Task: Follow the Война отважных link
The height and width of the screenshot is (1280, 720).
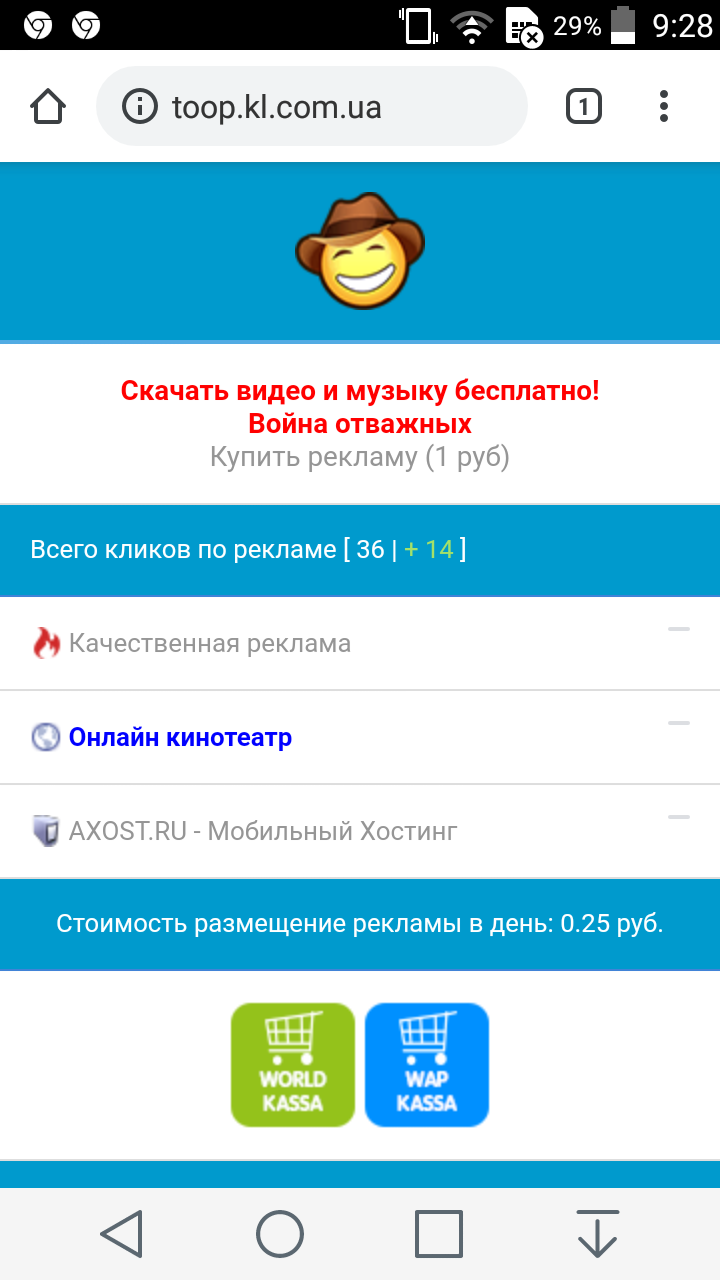Action: click(360, 424)
